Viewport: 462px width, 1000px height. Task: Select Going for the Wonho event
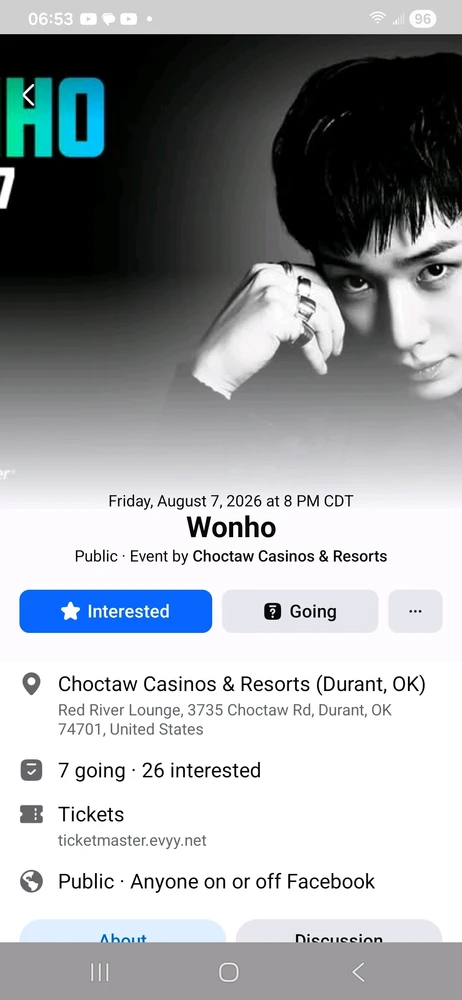point(300,611)
